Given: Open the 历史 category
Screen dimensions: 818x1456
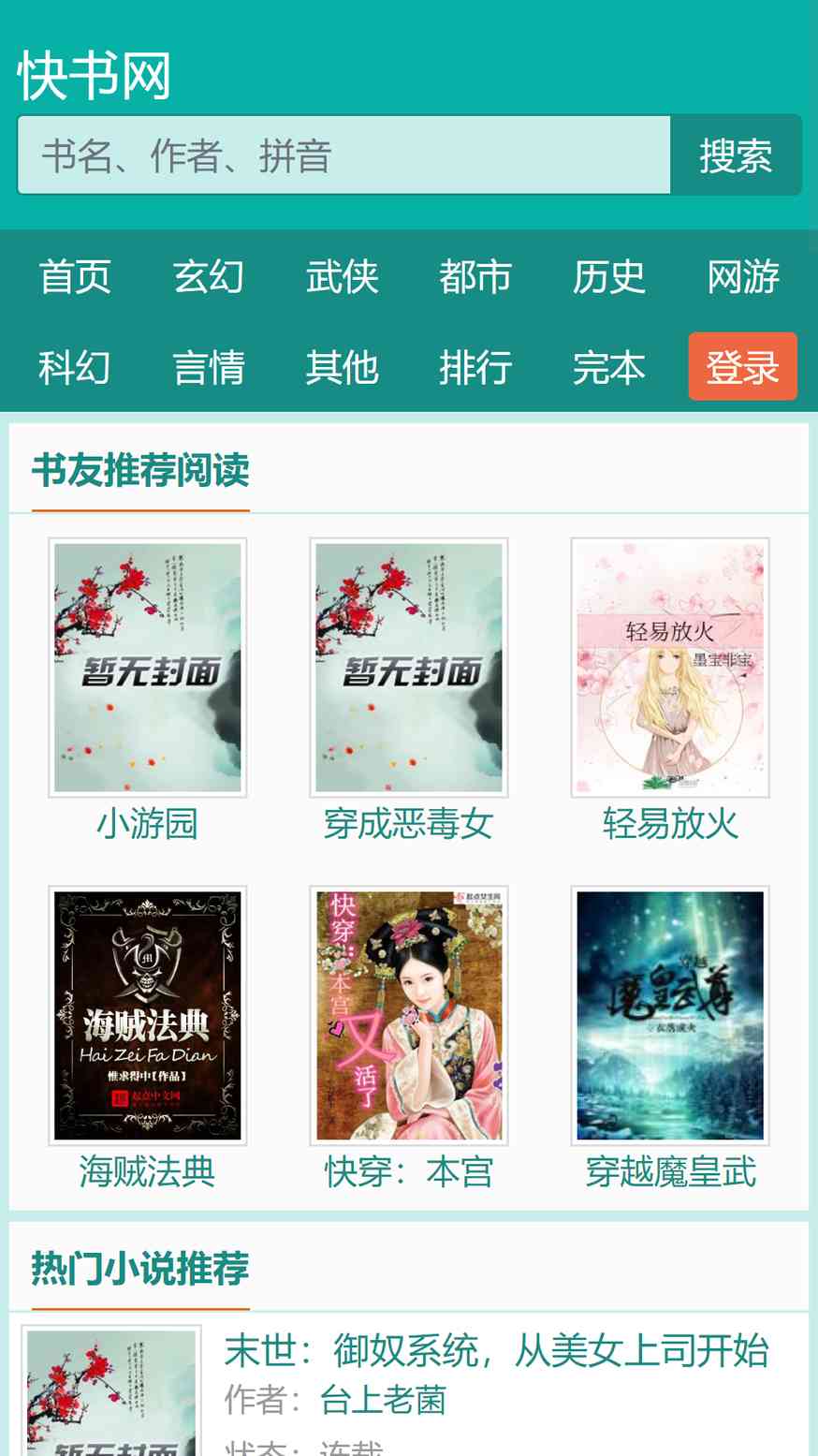Looking at the screenshot, I should pyautogui.click(x=609, y=276).
